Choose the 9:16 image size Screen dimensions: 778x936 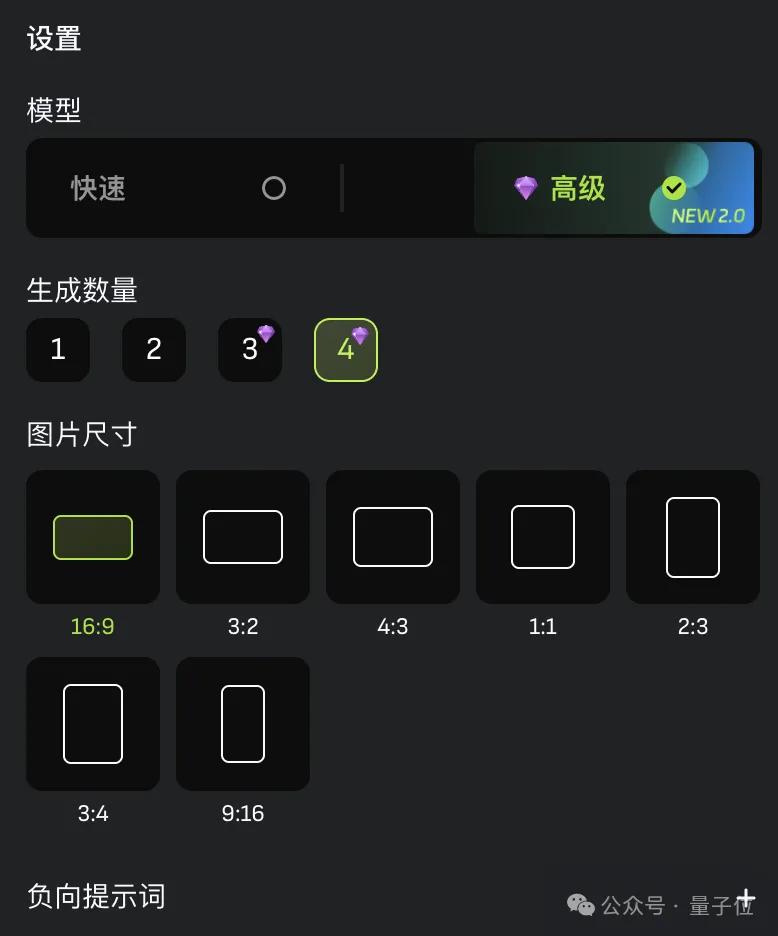tap(243, 724)
